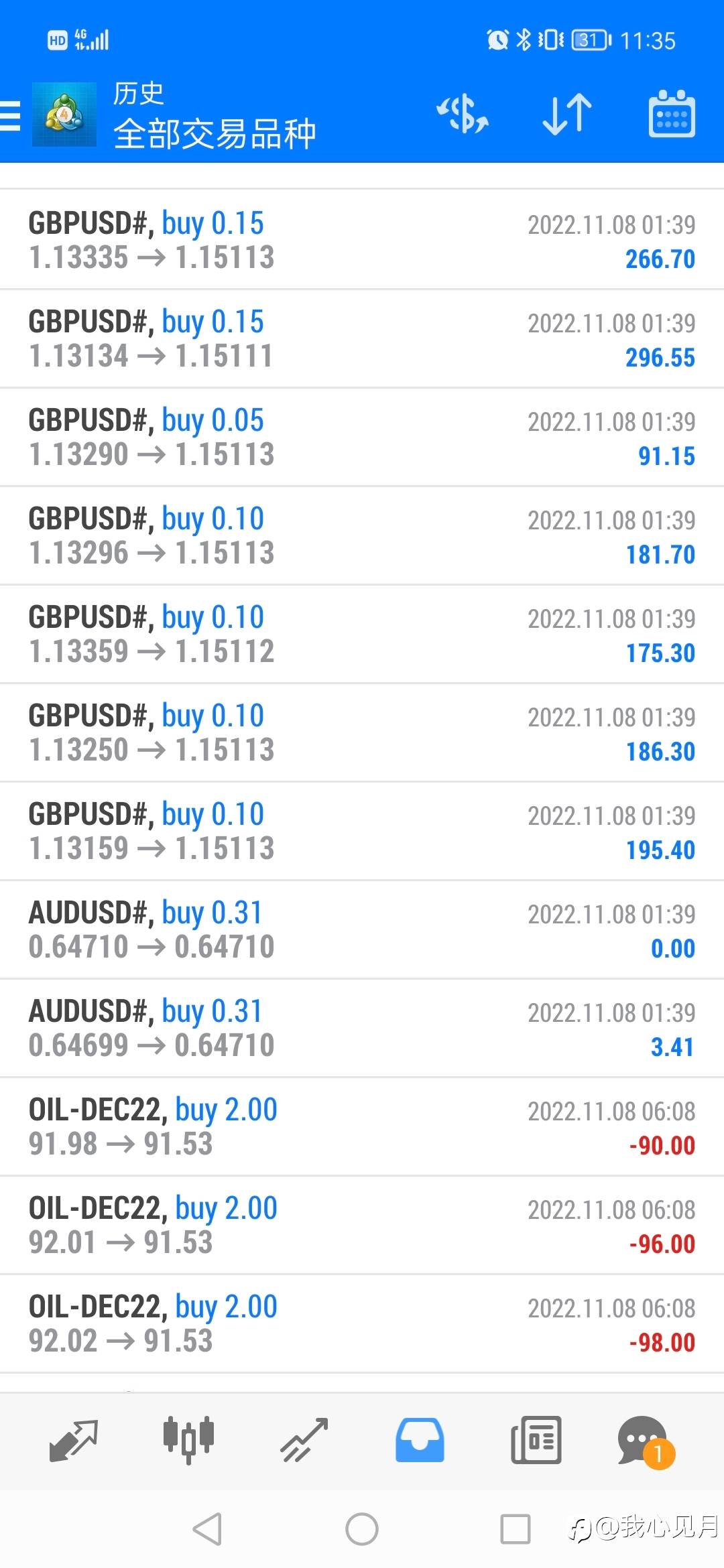Tap the sort arrows icon

[567, 114]
